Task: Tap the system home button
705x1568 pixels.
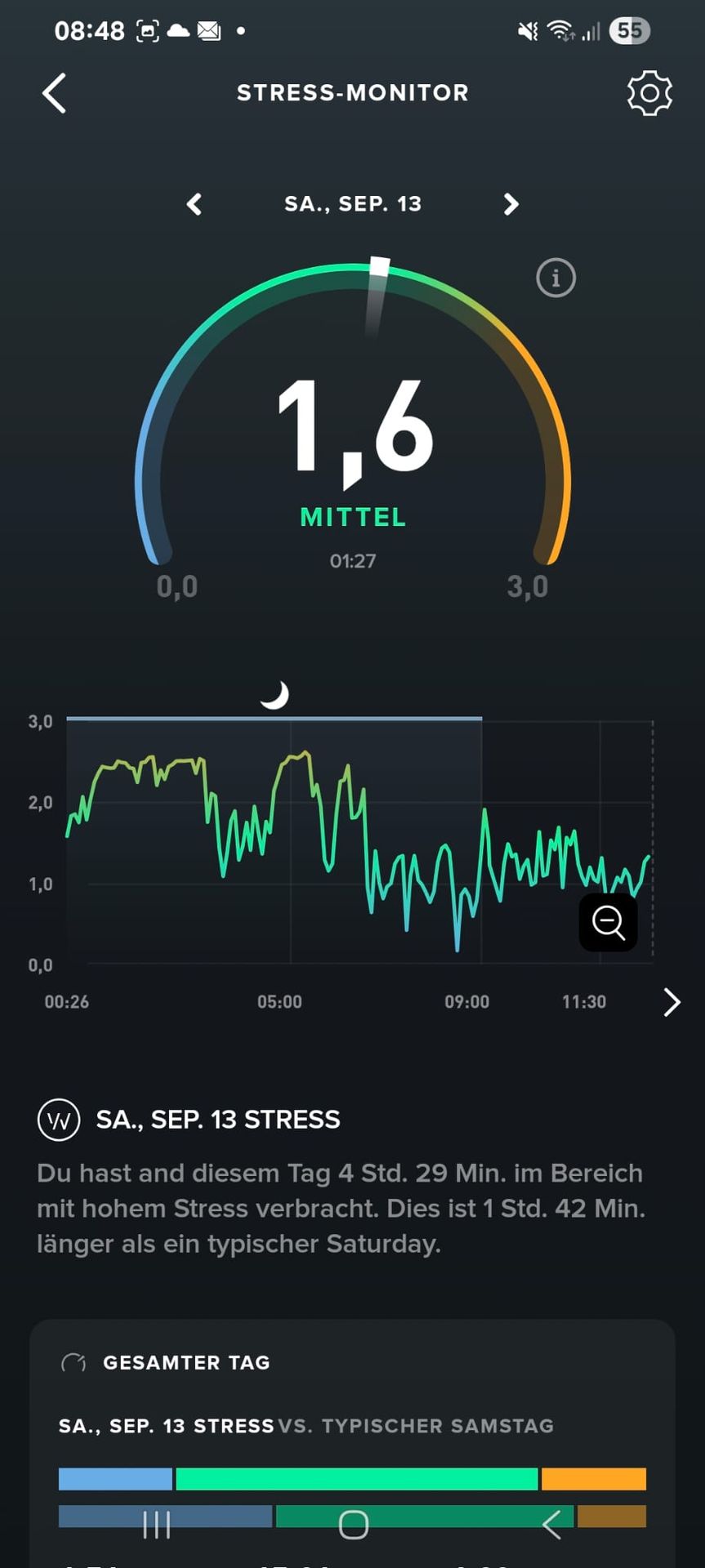Action: click(353, 1525)
